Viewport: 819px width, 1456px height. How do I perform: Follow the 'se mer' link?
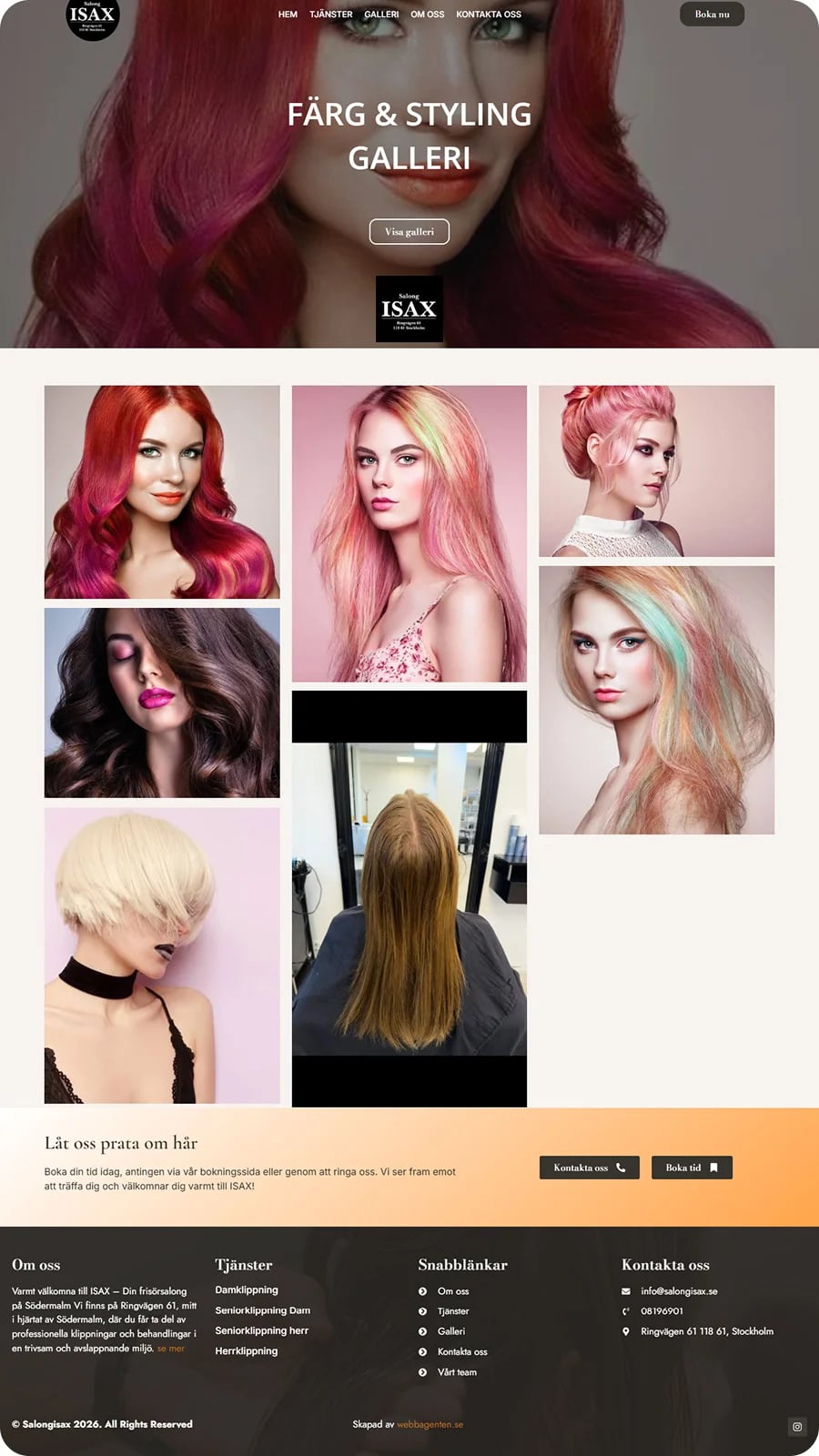click(x=171, y=1349)
